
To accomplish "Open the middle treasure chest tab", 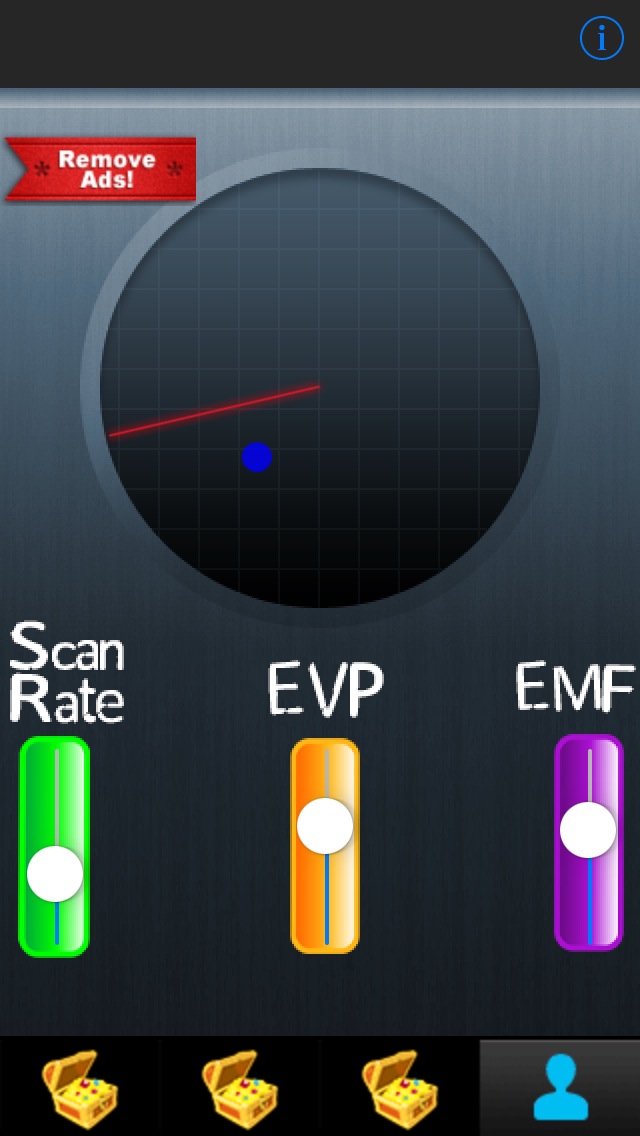I will 240,1088.
